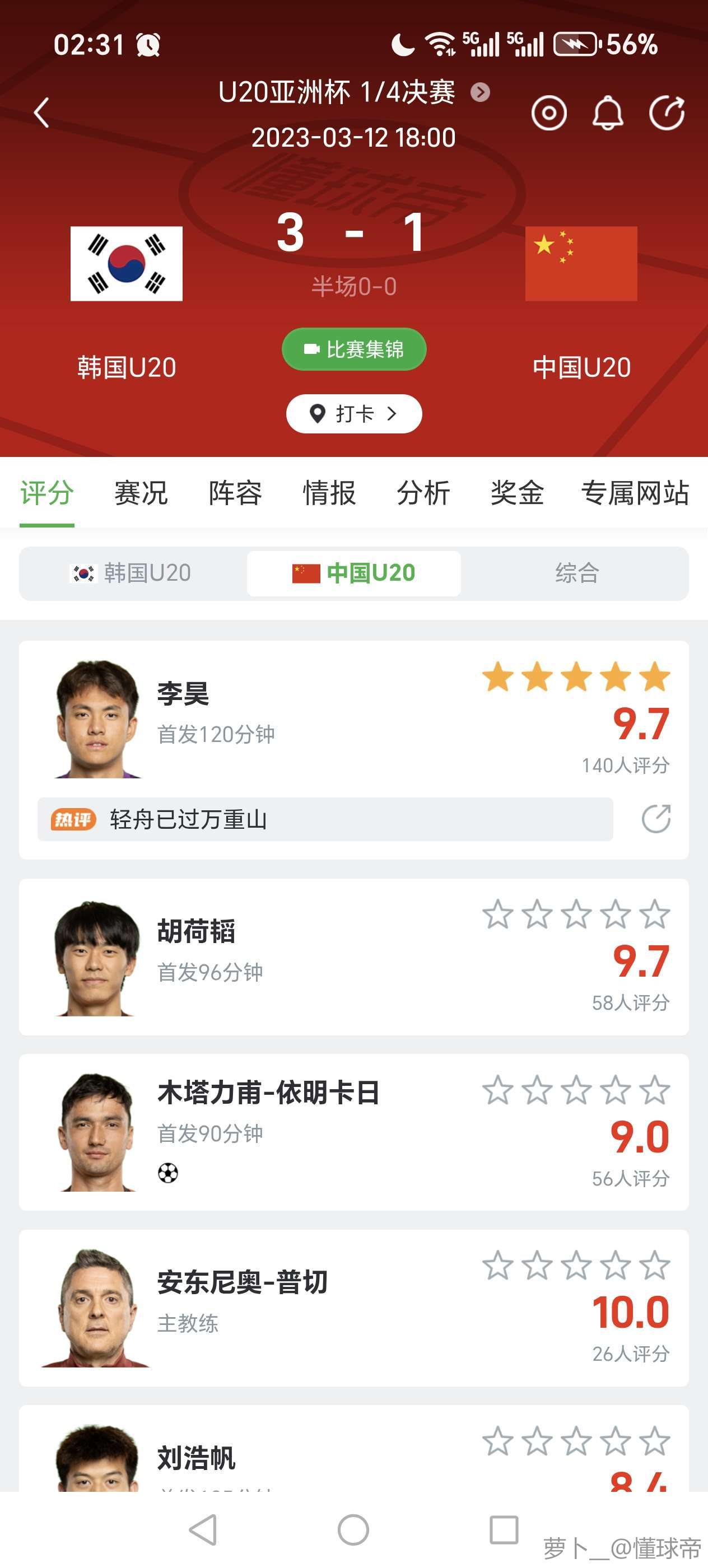Watch 比赛集锦 match highlights
708x1568 pixels.
(x=353, y=349)
